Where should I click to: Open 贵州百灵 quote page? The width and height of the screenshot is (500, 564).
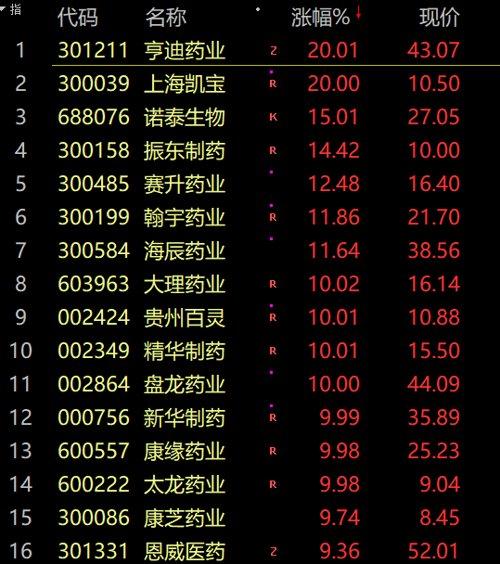point(250,317)
